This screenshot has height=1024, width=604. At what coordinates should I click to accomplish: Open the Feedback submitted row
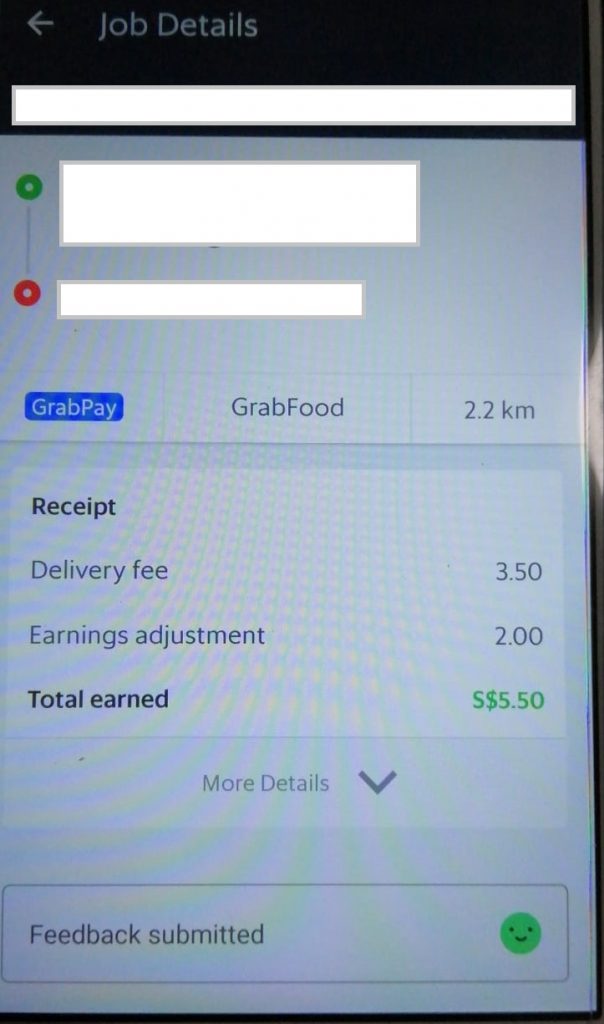pyautogui.click(x=284, y=934)
